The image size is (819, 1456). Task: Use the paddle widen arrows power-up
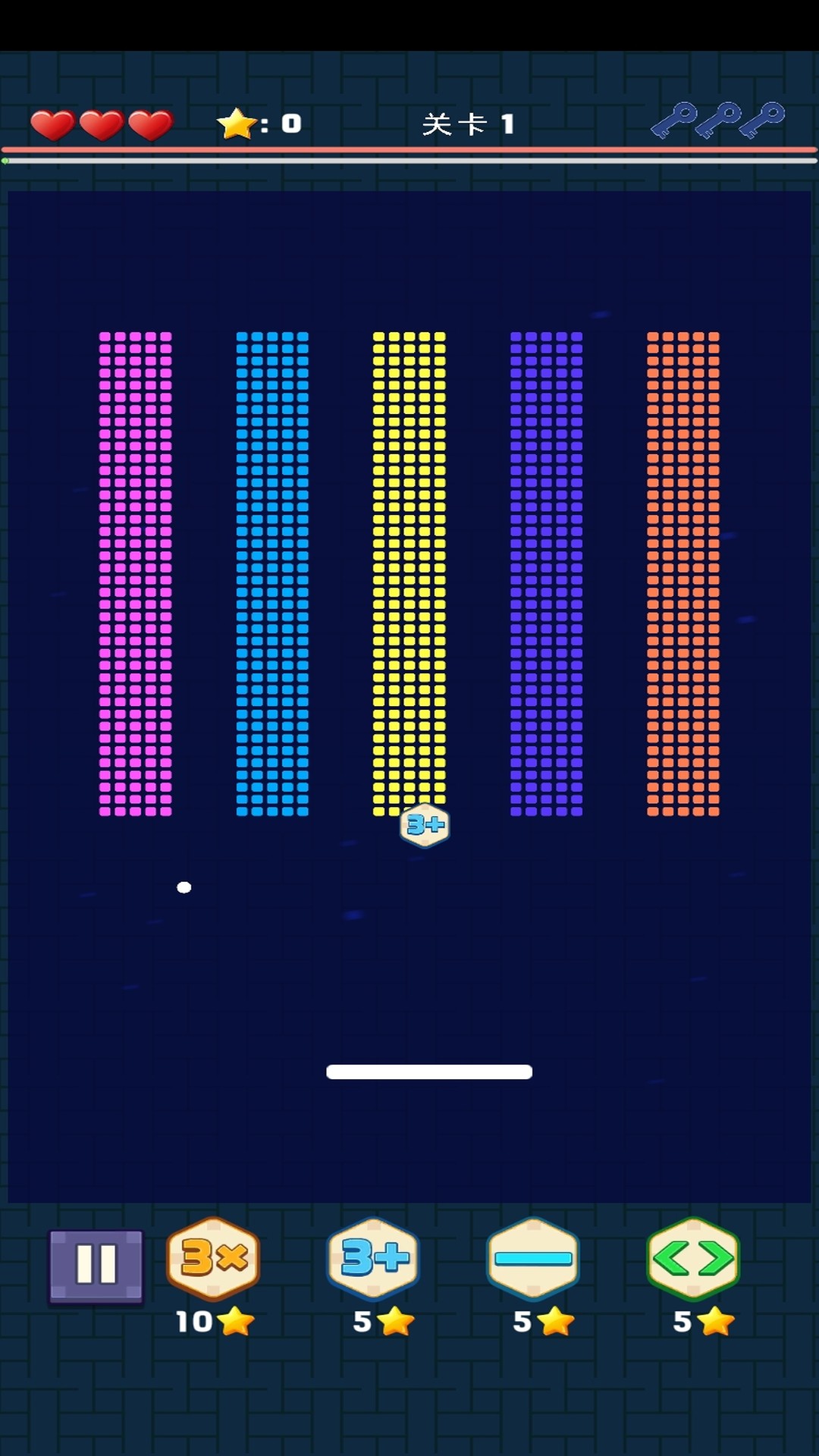pos(693,1259)
